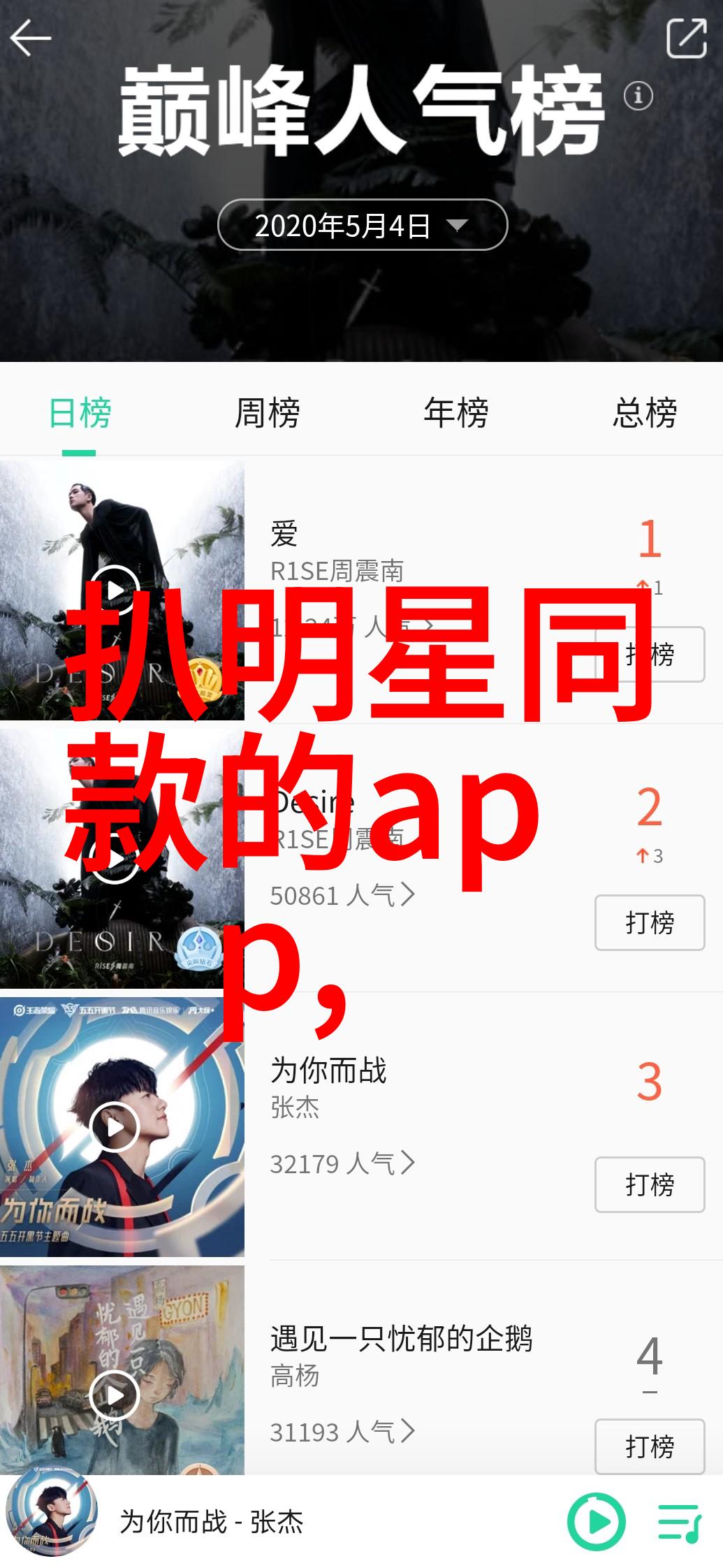Tap 打榜 for 为你而战
The width and height of the screenshot is (723, 1568).
tap(649, 1184)
